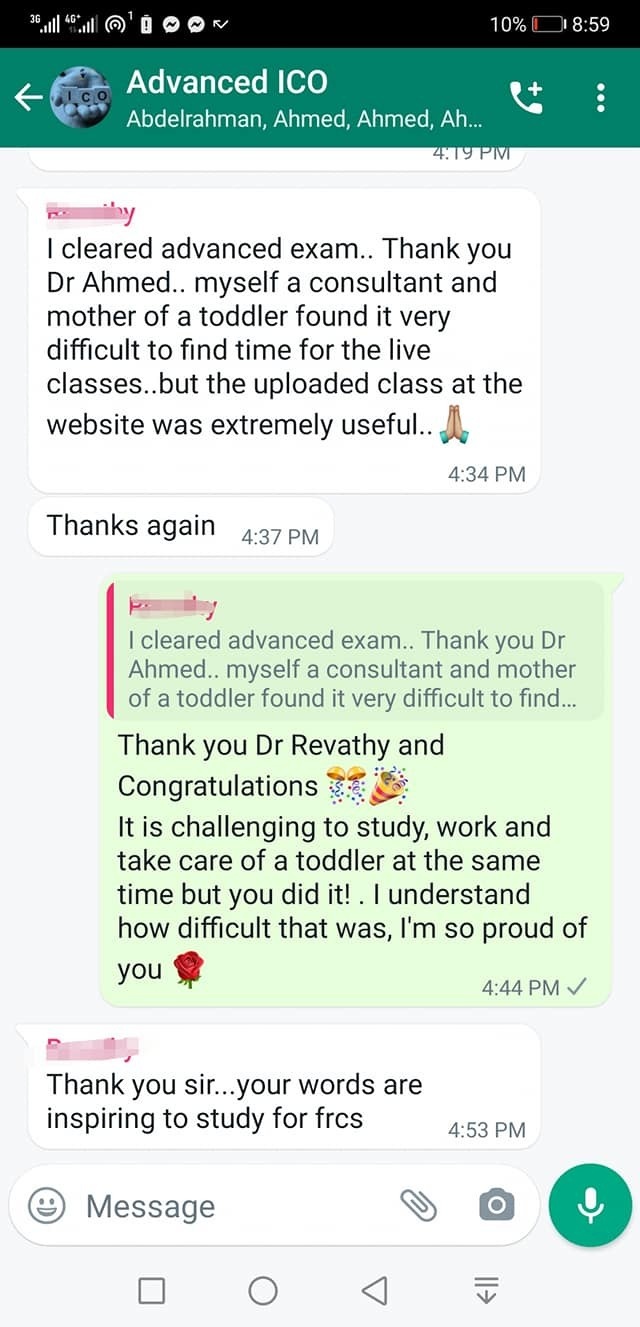Open the camera from the message bar
The width and height of the screenshot is (640, 1327).
pyautogui.click(x=495, y=1206)
